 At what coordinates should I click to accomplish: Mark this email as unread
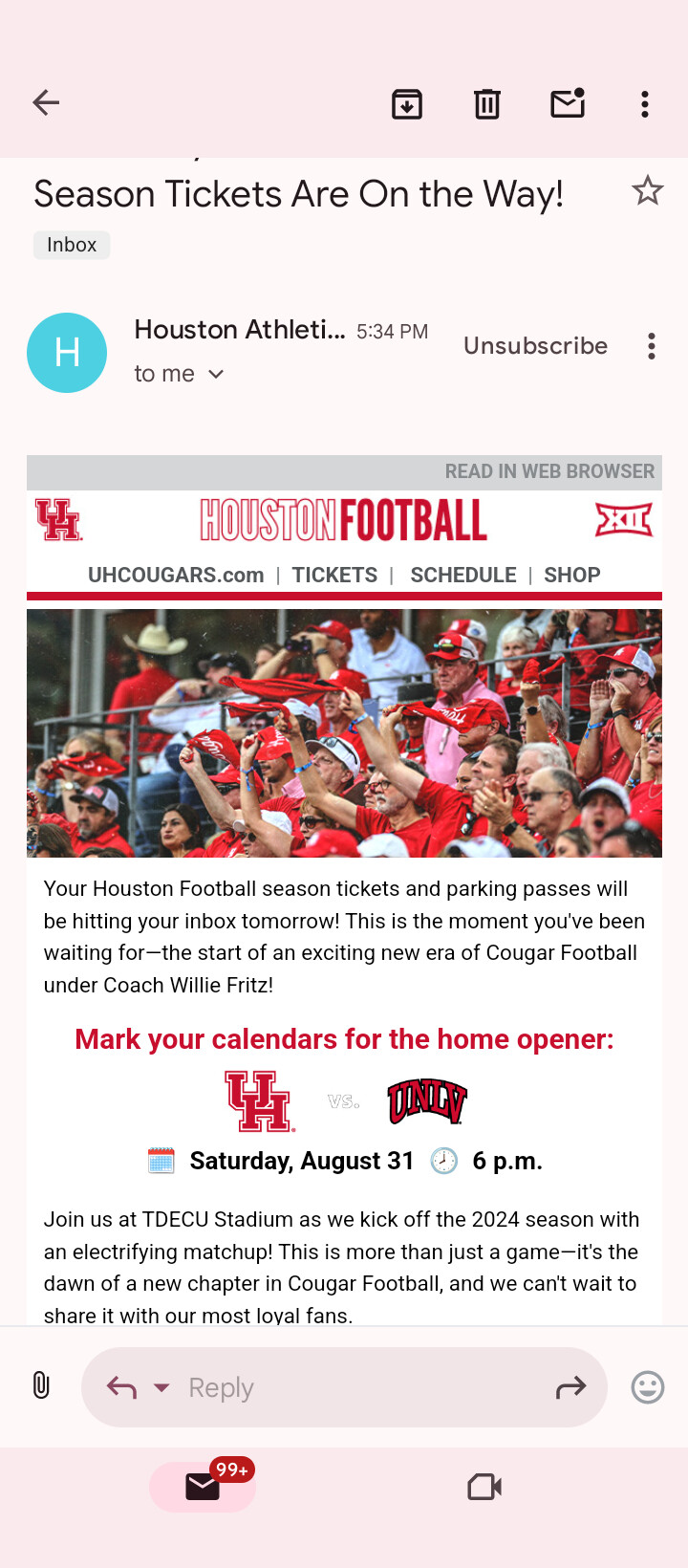(x=568, y=102)
